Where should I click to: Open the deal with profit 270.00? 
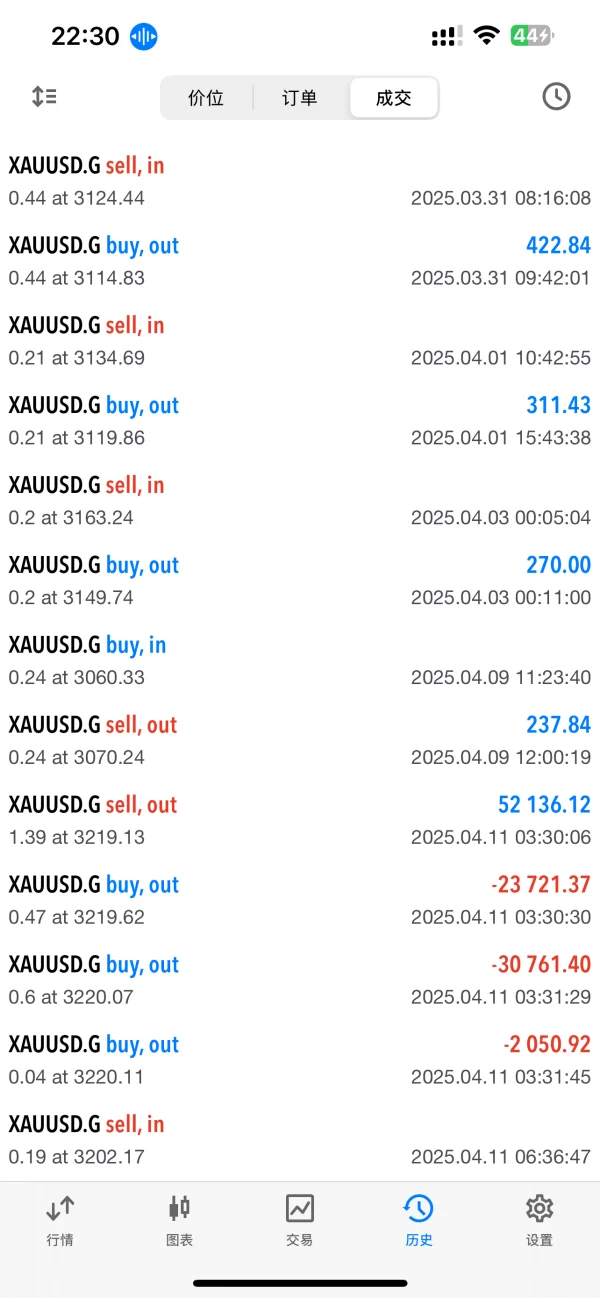[x=300, y=580]
